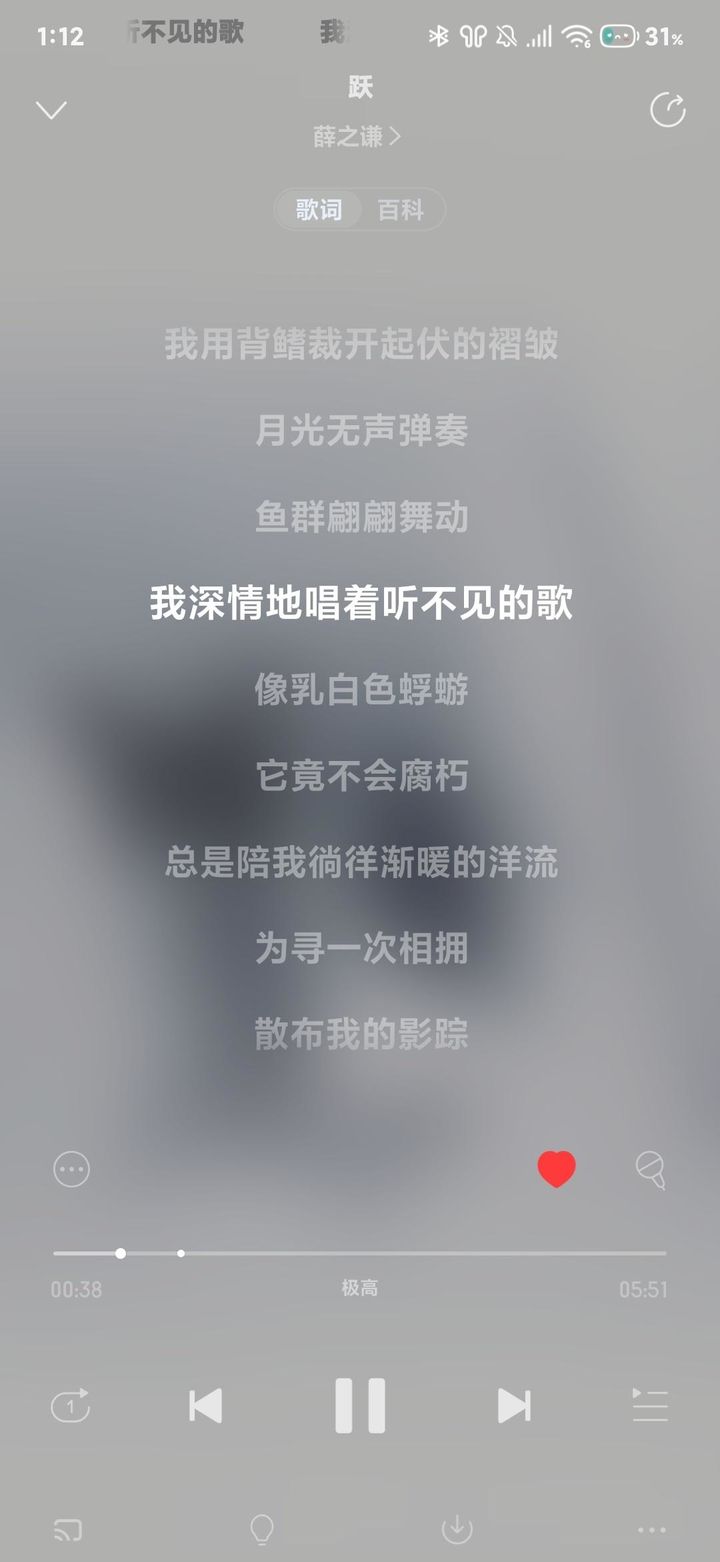Pause the current song
Viewport: 720px width, 1562px height.
pos(359,1406)
